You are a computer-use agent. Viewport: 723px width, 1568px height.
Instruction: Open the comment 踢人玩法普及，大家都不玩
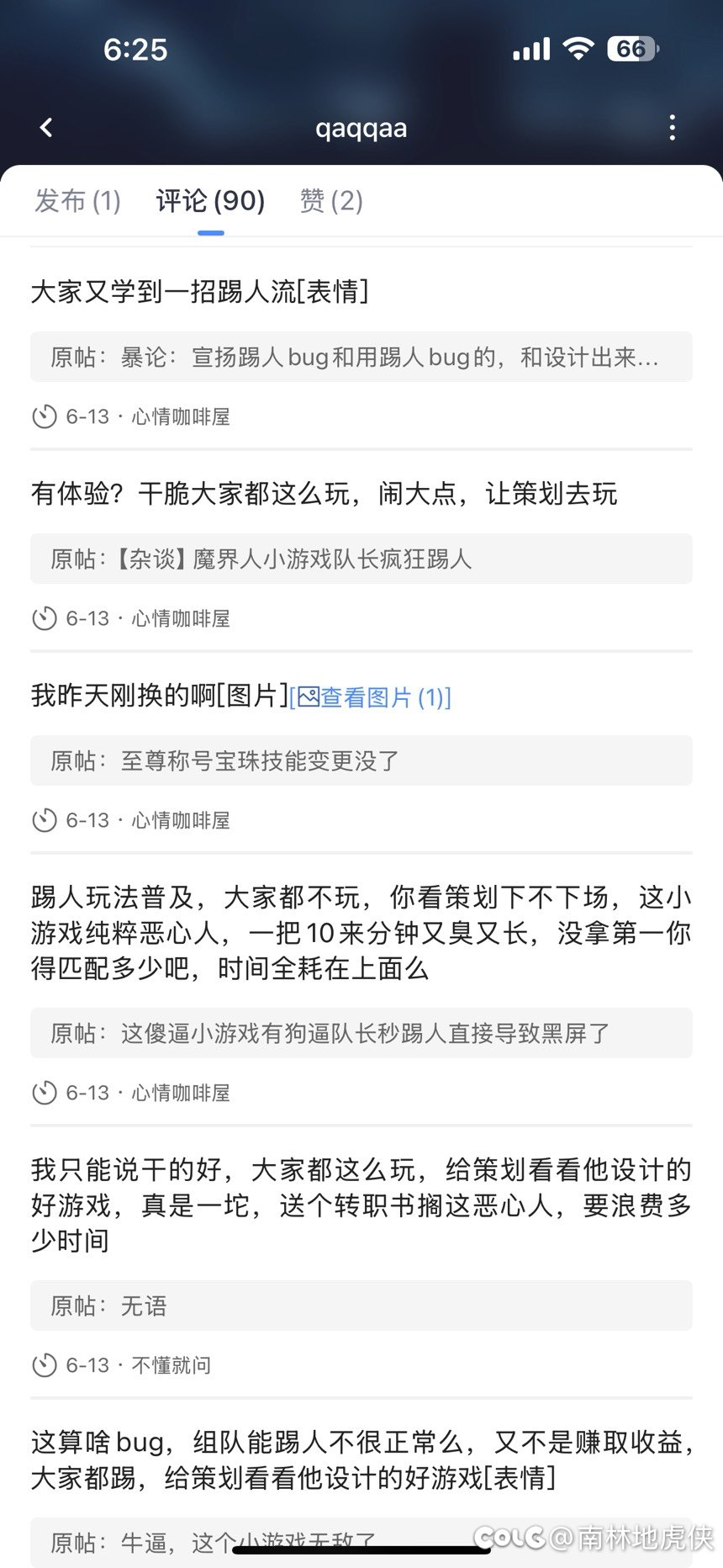361,933
